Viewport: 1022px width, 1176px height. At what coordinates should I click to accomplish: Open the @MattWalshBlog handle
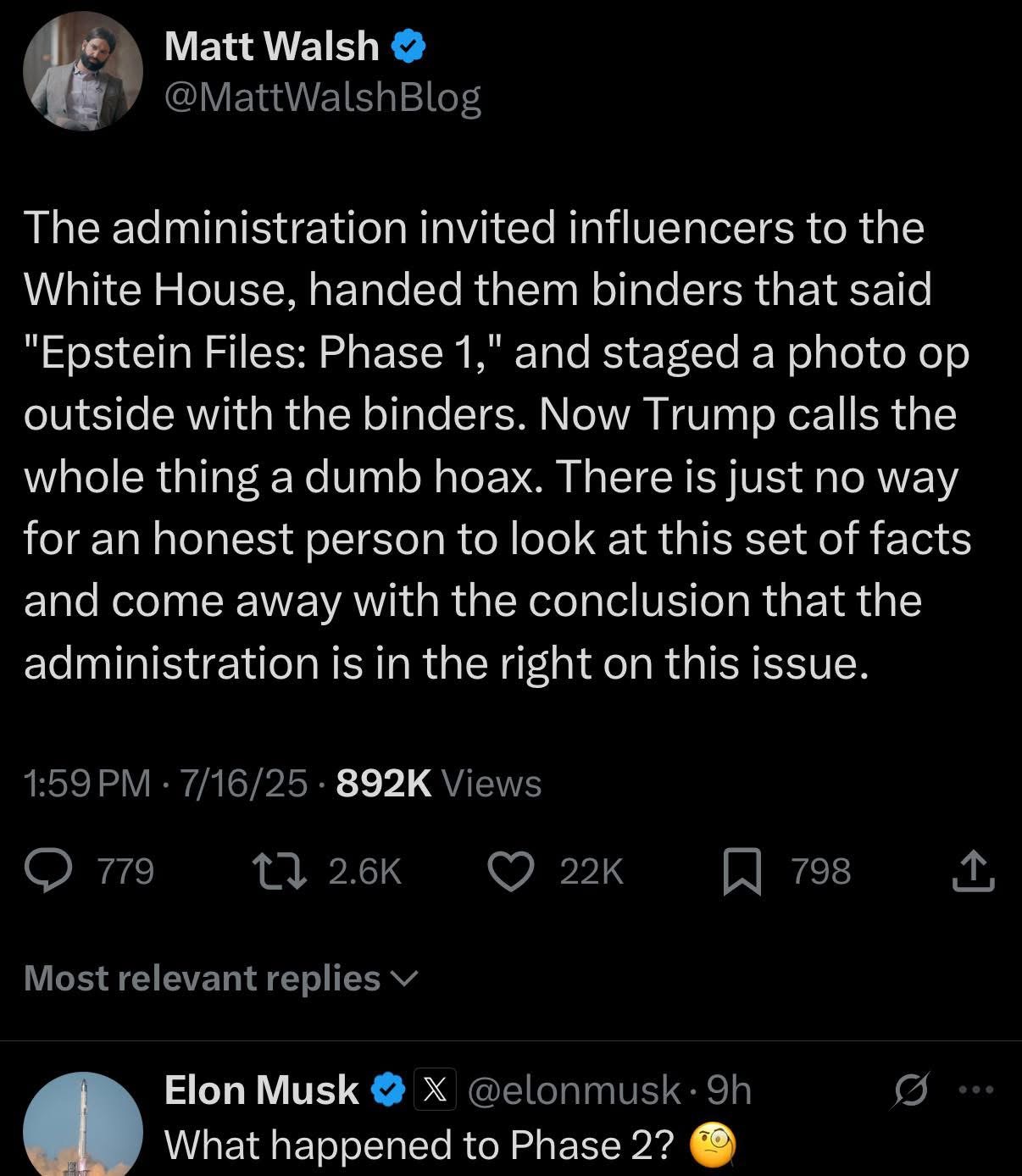pyautogui.click(x=322, y=97)
